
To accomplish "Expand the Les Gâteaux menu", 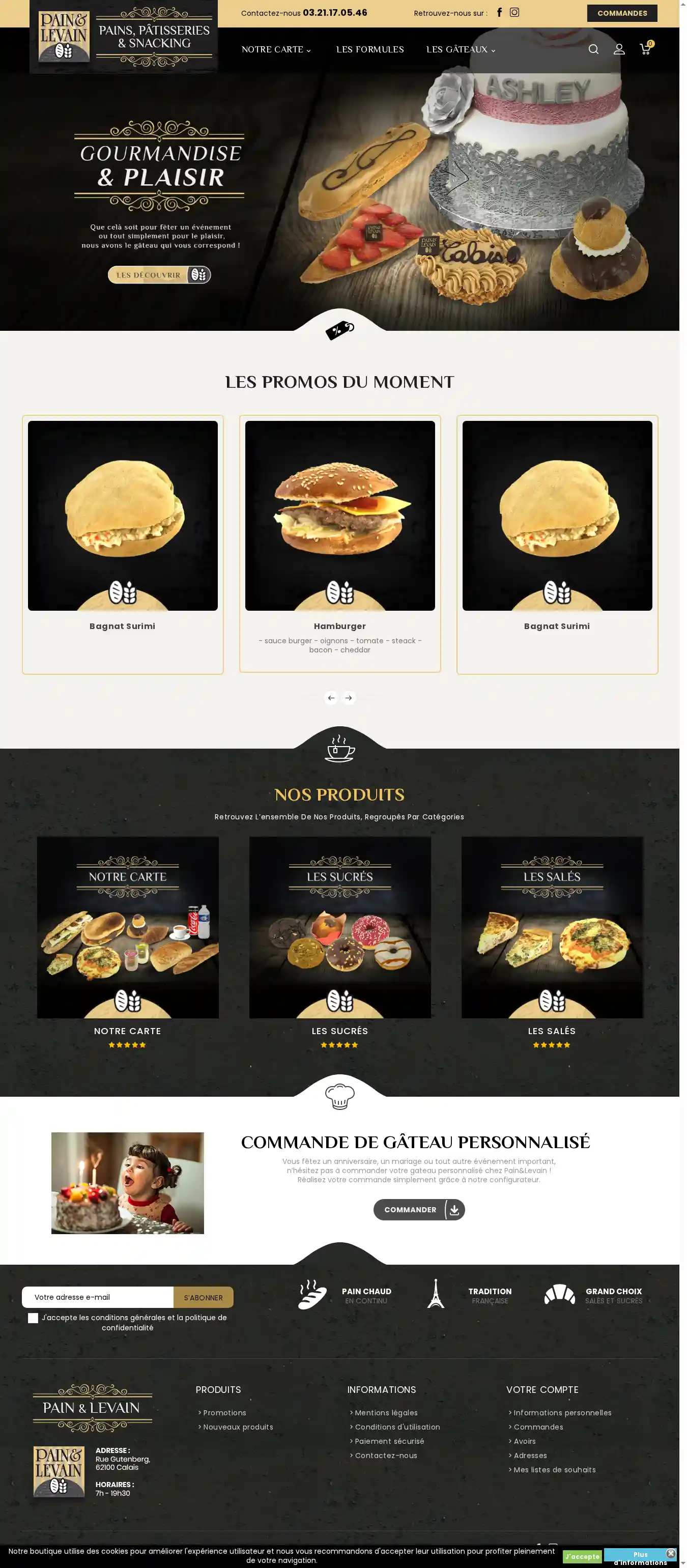I will 461,50.
